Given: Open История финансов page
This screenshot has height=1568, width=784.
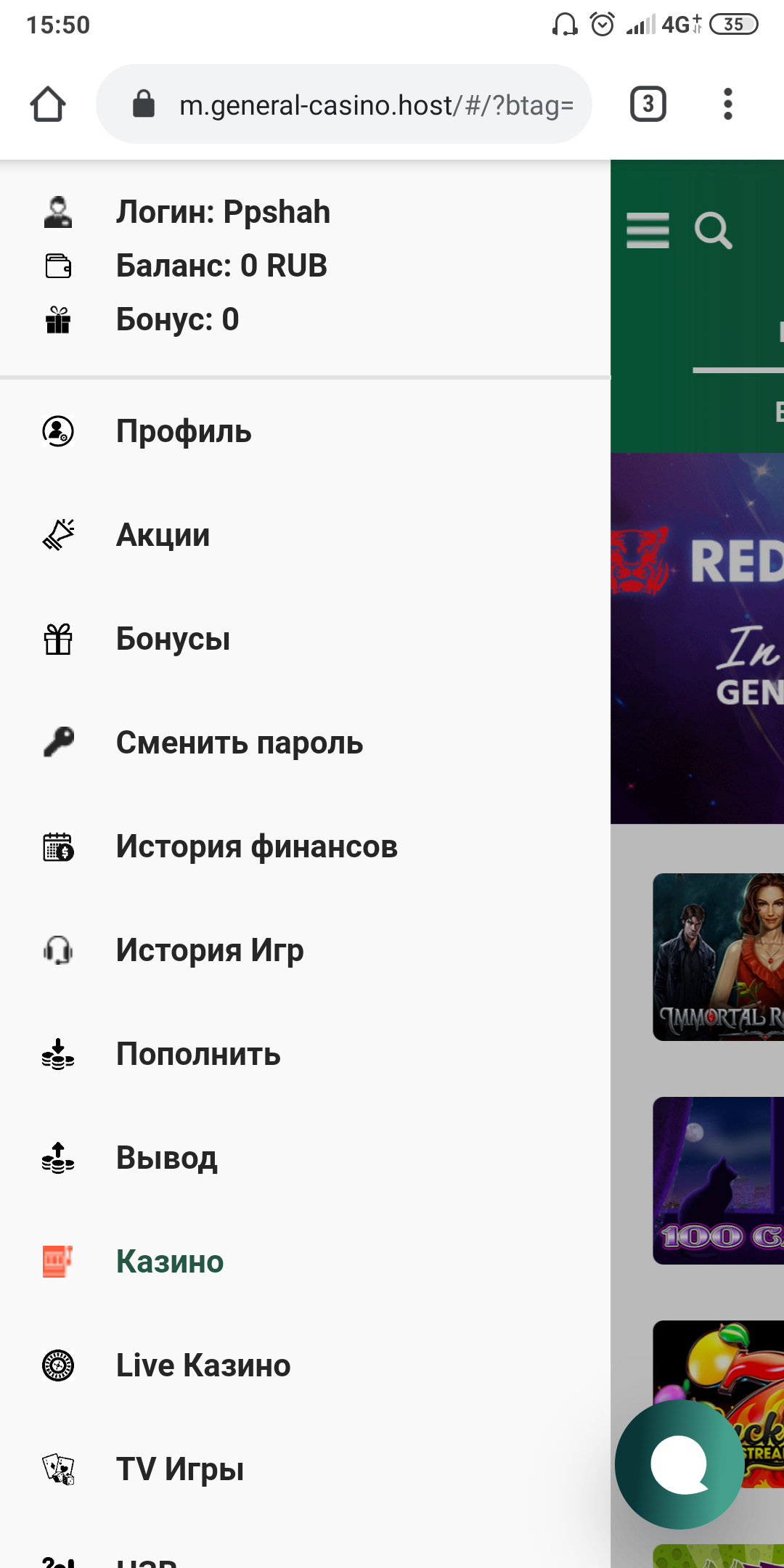Looking at the screenshot, I should [256, 846].
